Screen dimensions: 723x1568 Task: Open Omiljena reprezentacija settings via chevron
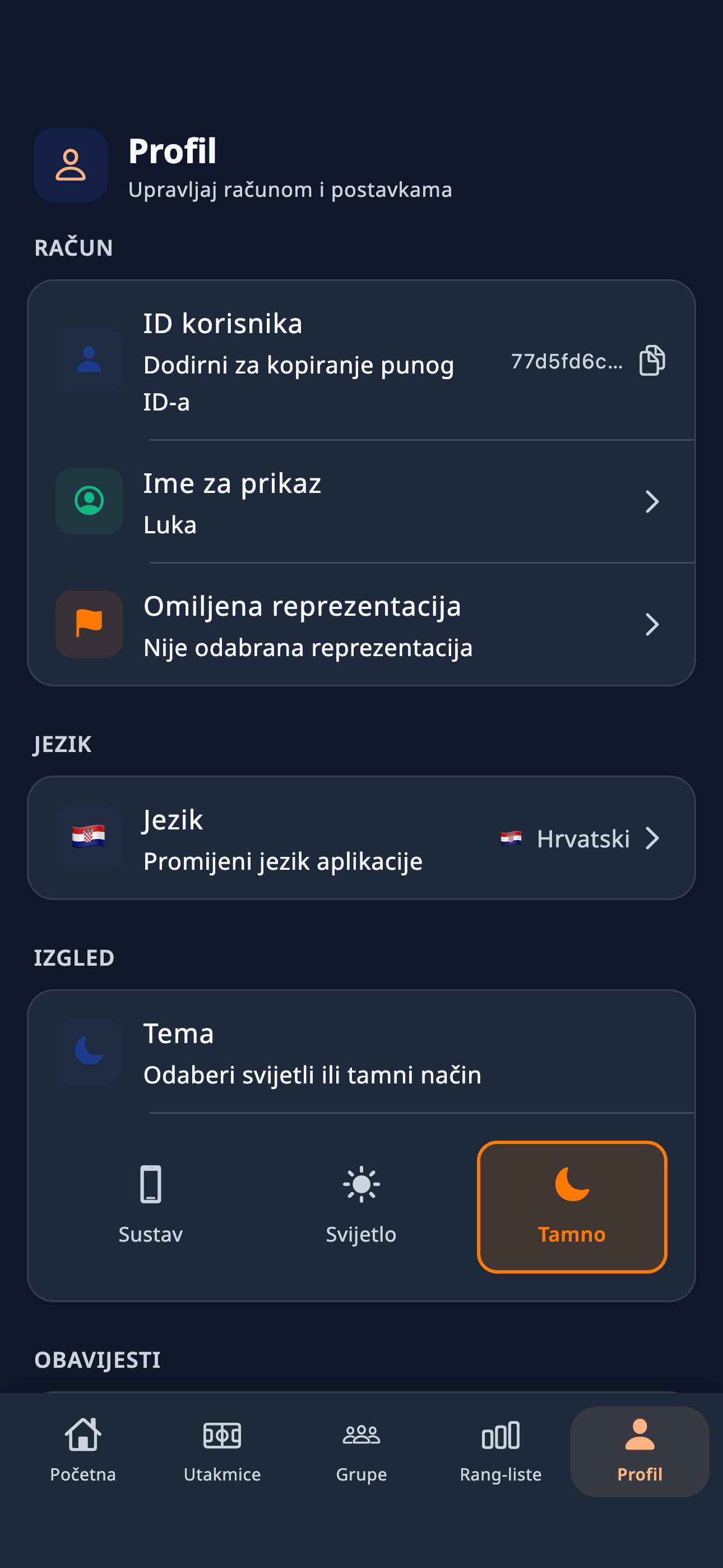coord(653,624)
